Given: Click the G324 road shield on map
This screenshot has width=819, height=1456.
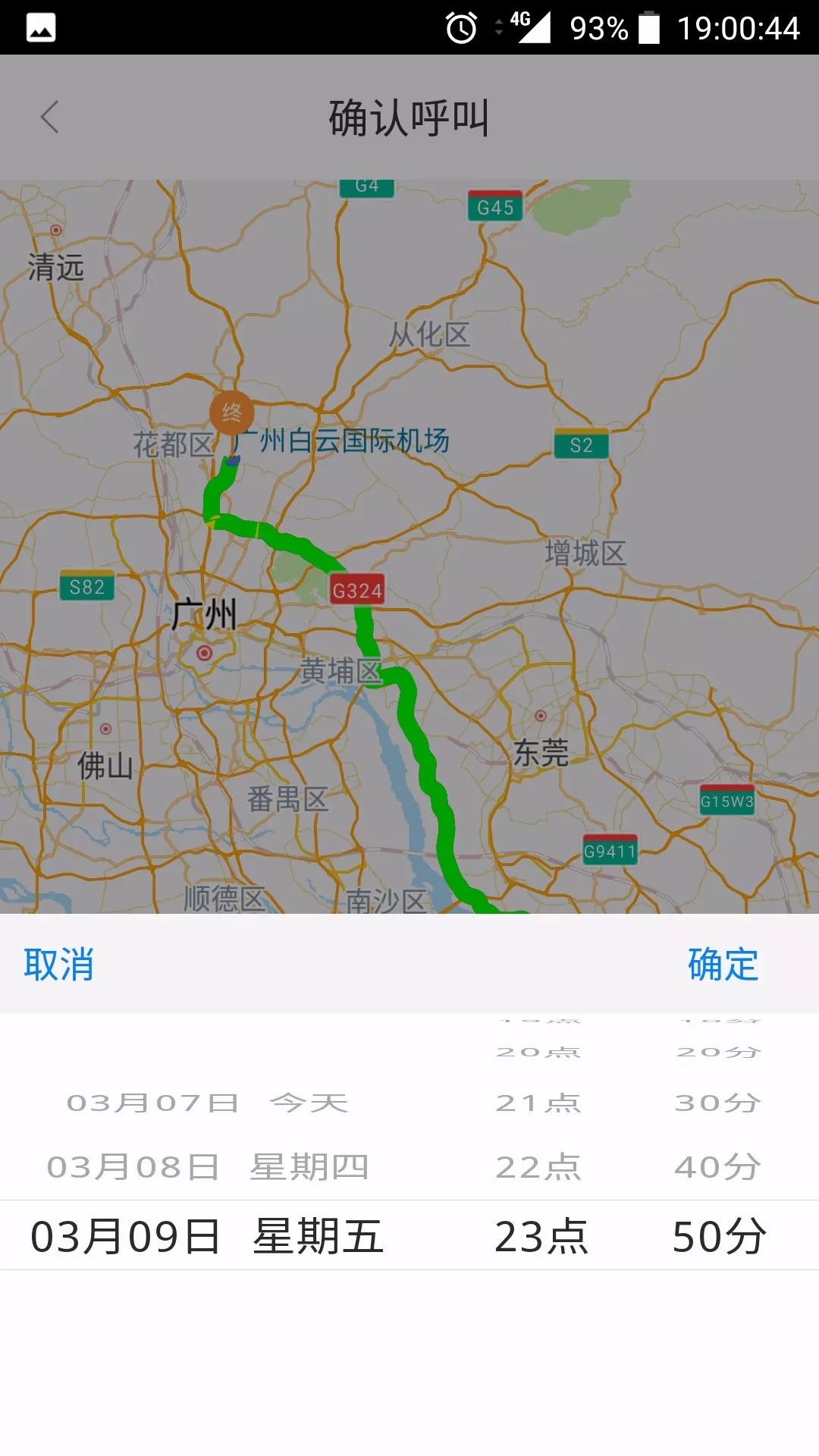Looking at the screenshot, I should click(356, 590).
